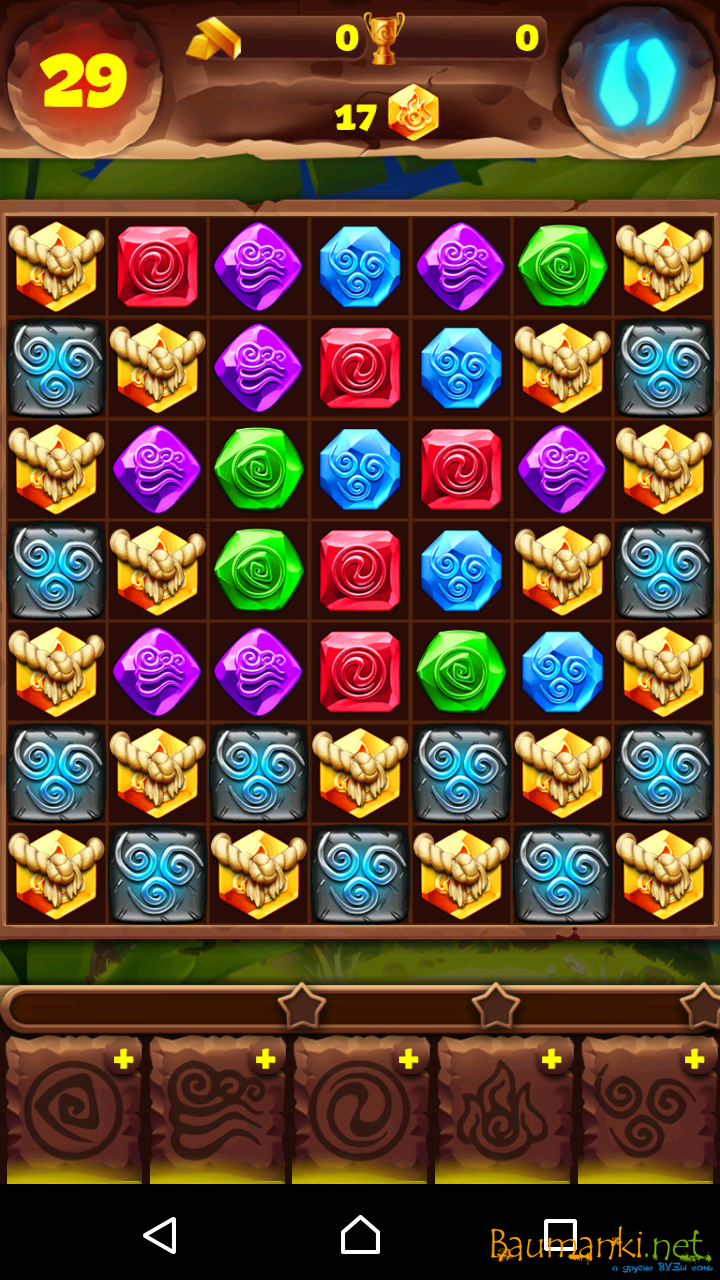The width and height of the screenshot is (720, 1280).
Task: Add the round spiral circle booster
Action: (x=408, y=1060)
